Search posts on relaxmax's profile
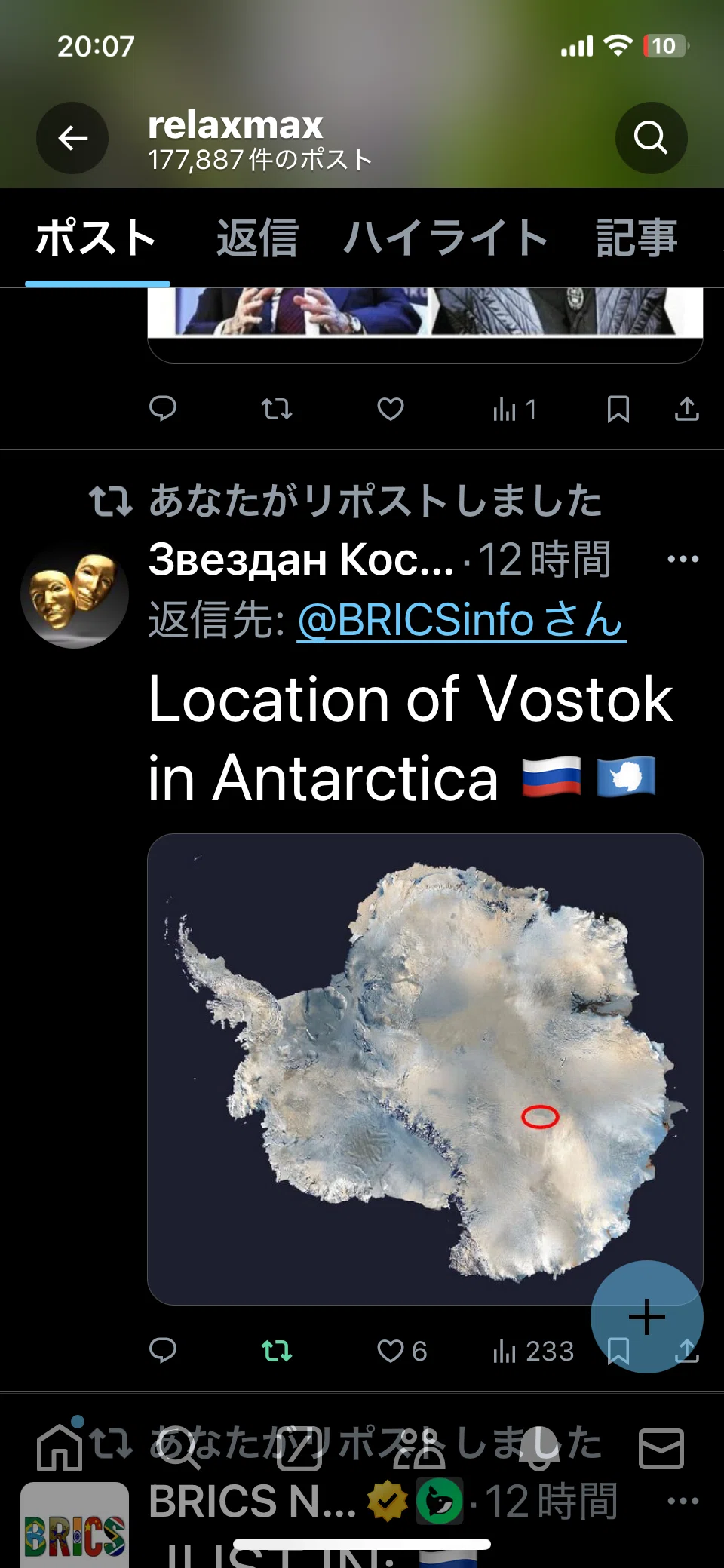The image size is (724, 1568). coord(651,138)
